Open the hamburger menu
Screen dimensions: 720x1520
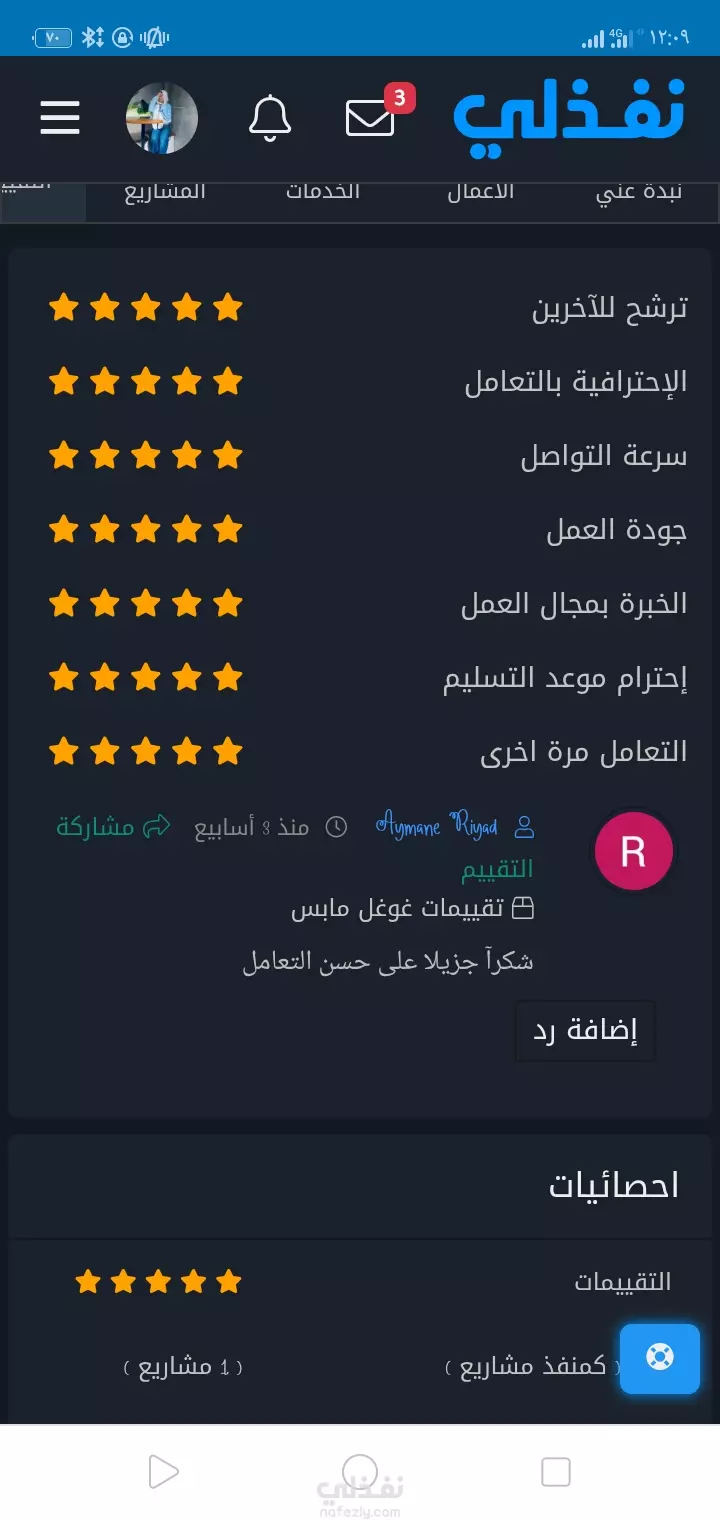(60, 118)
